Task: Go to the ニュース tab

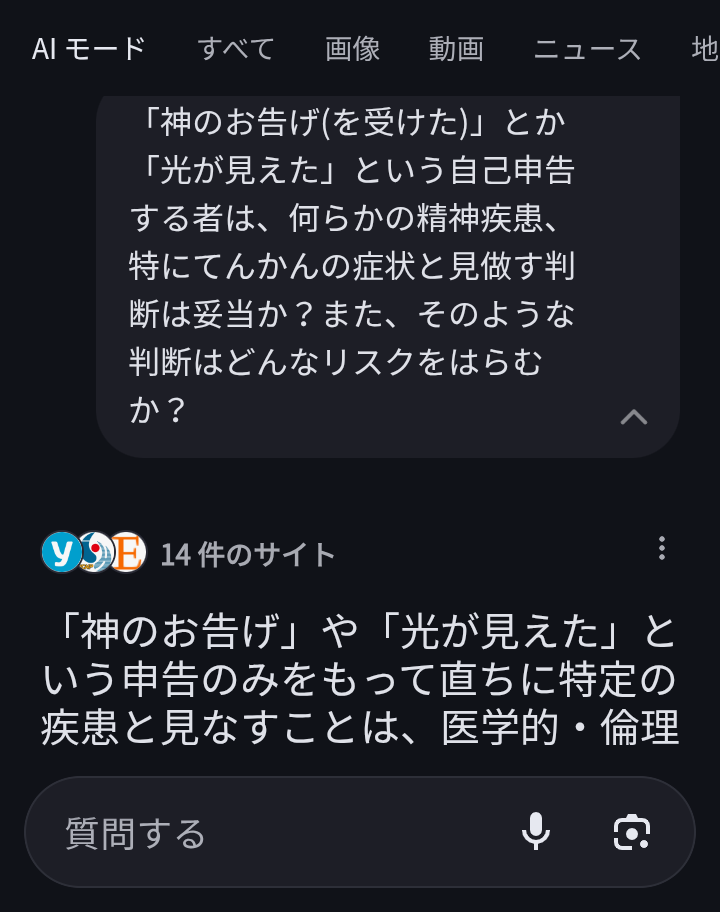Action: point(587,48)
